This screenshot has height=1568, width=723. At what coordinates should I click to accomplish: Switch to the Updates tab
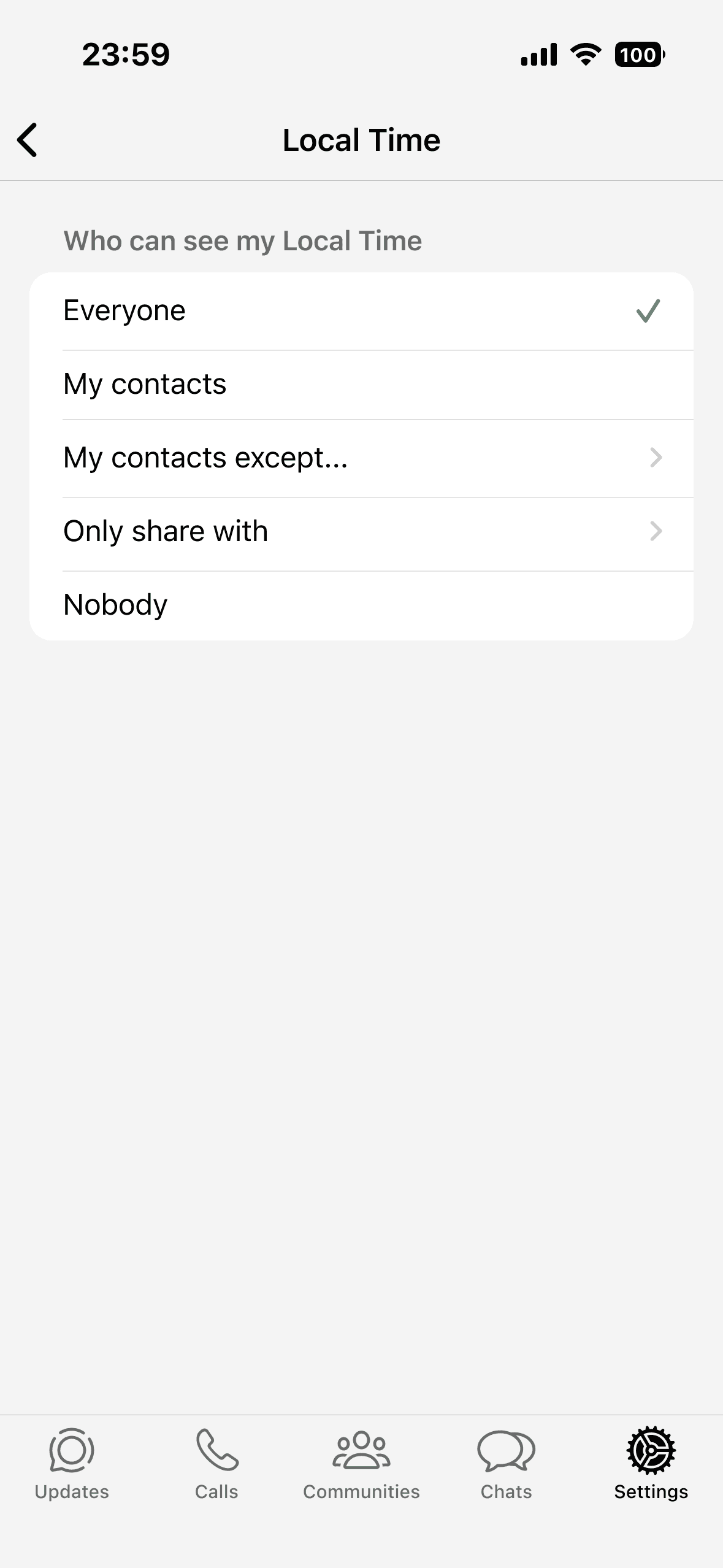click(x=72, y=1464)
